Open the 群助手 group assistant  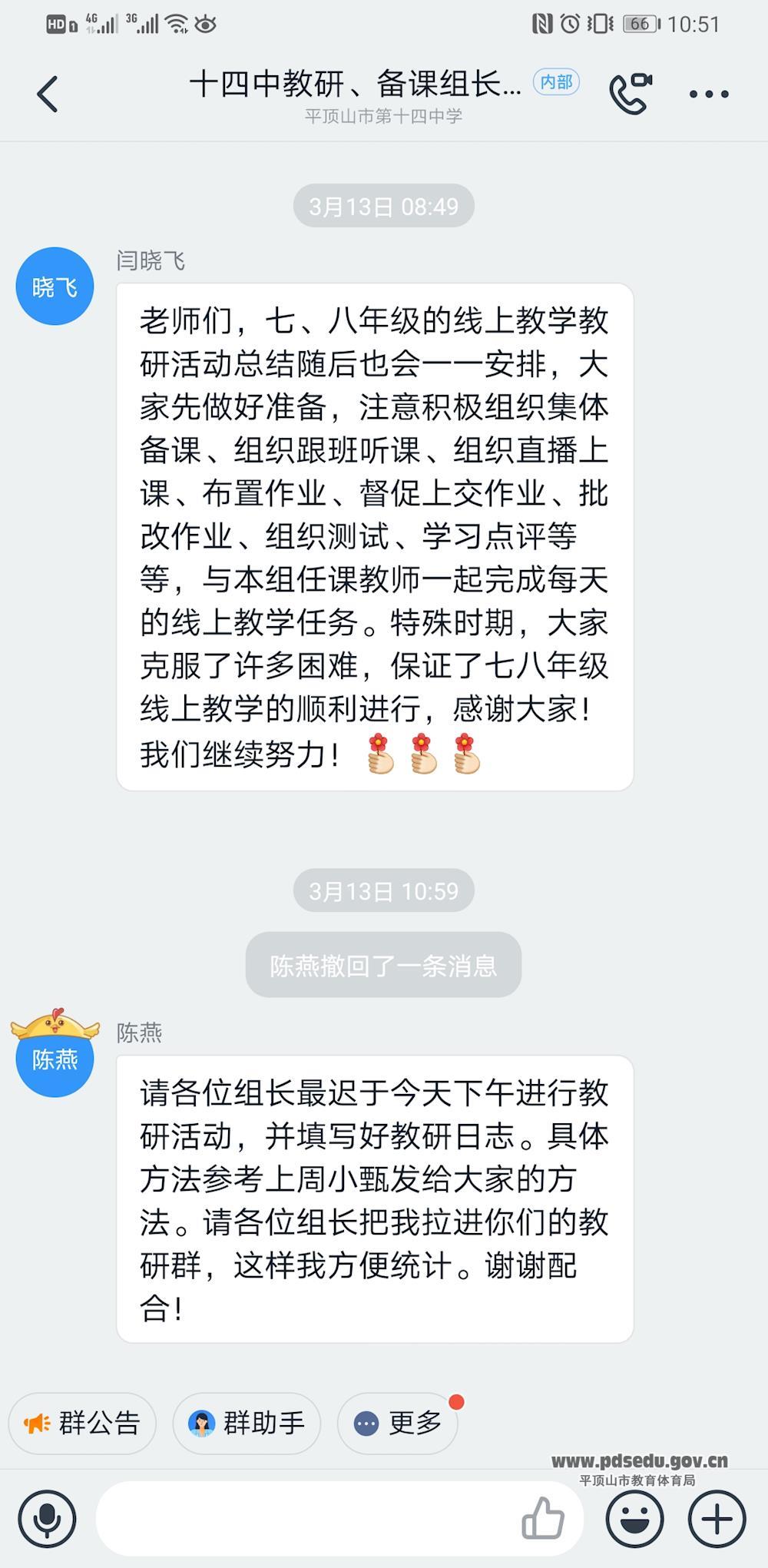247,1424
